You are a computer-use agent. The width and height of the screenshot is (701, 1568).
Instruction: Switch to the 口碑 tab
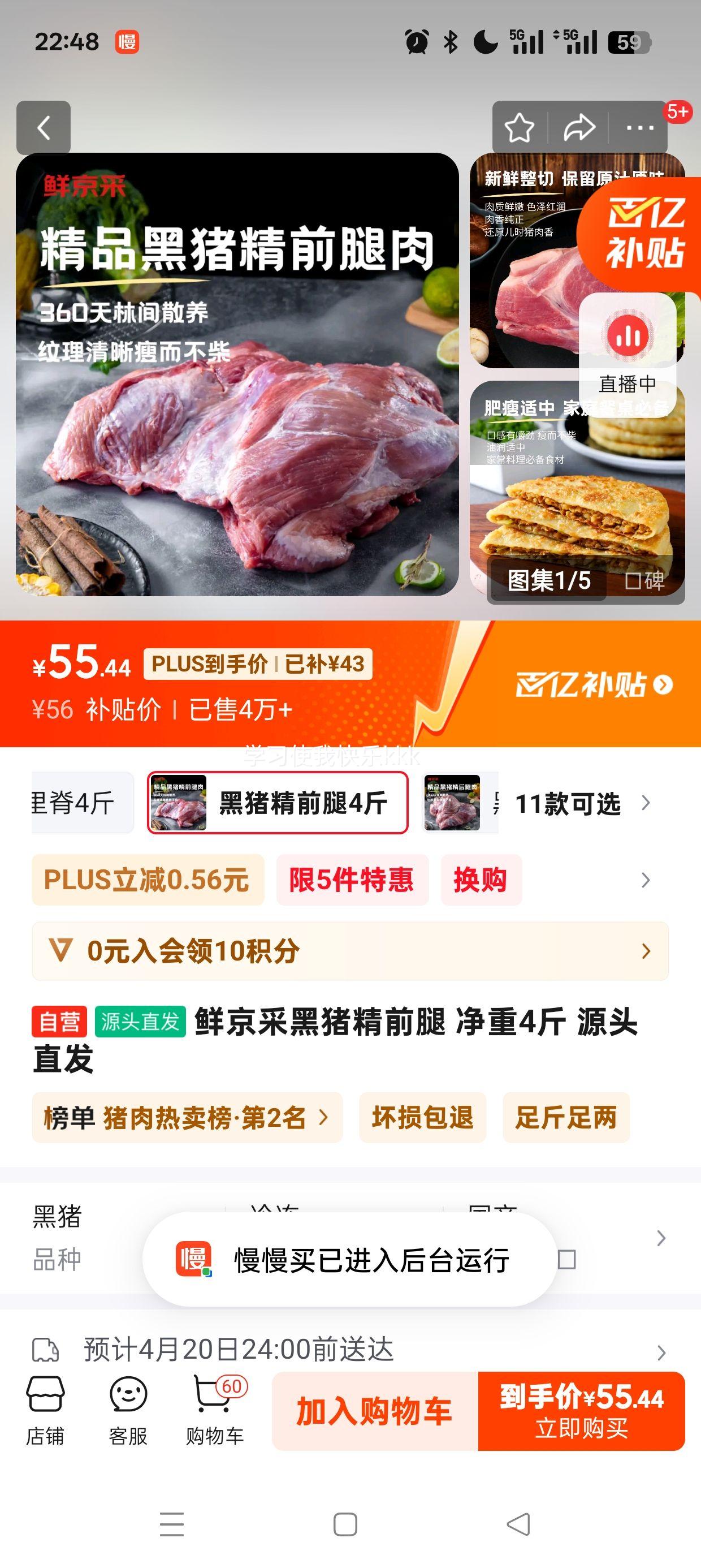point(644,583)
